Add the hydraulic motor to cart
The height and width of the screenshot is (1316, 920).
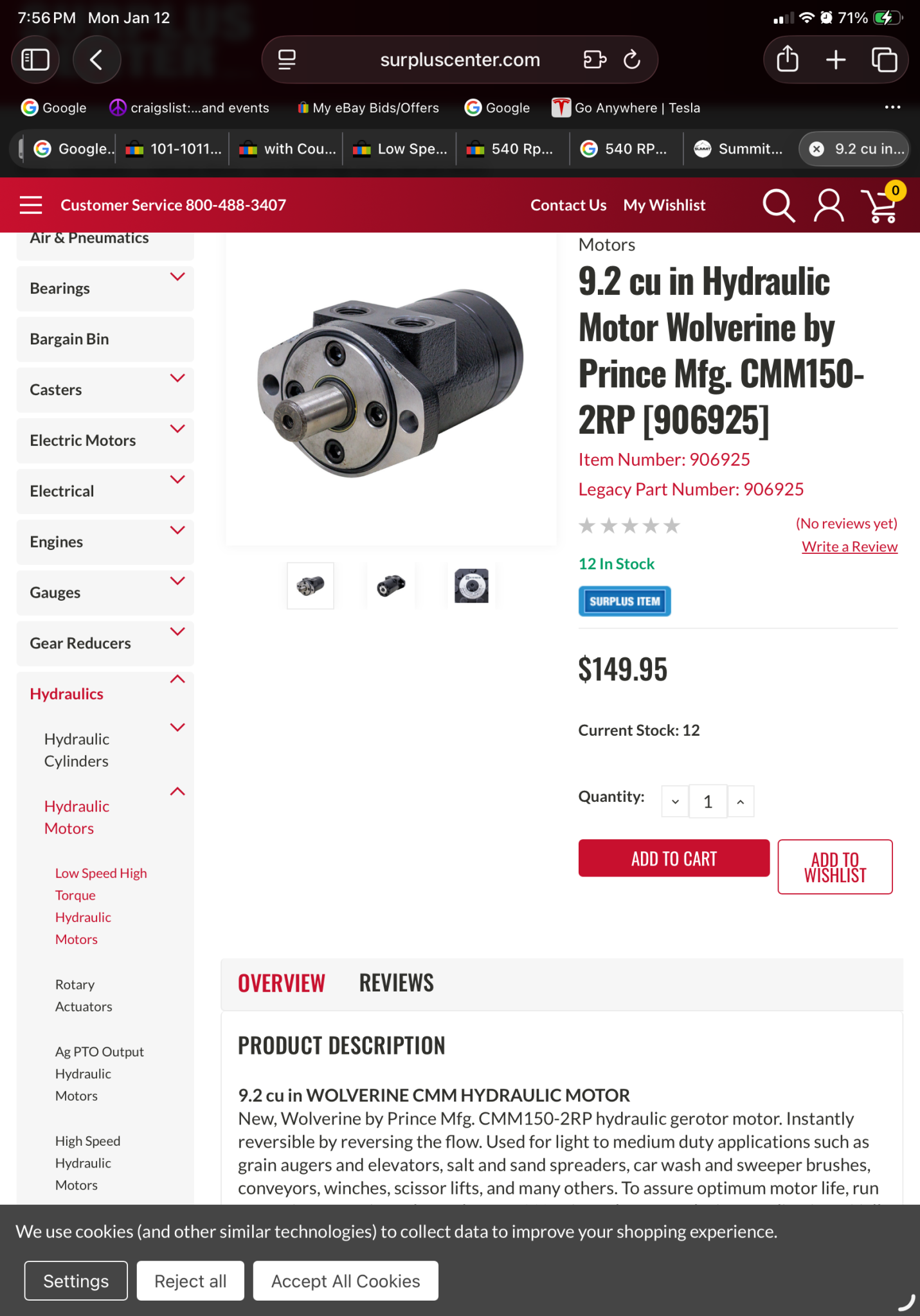click(673, 858)
